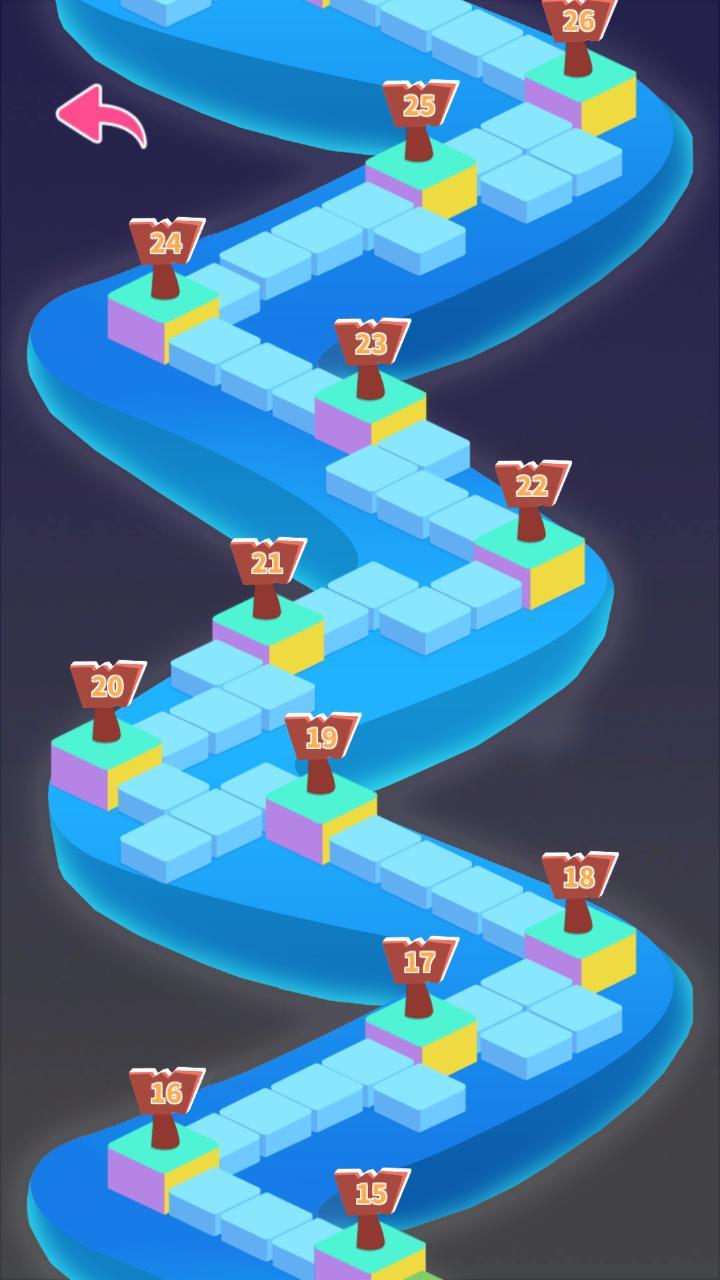Select level 22 marker
720x1280 pixels.
pyautogui.click(x=531, y=488)
